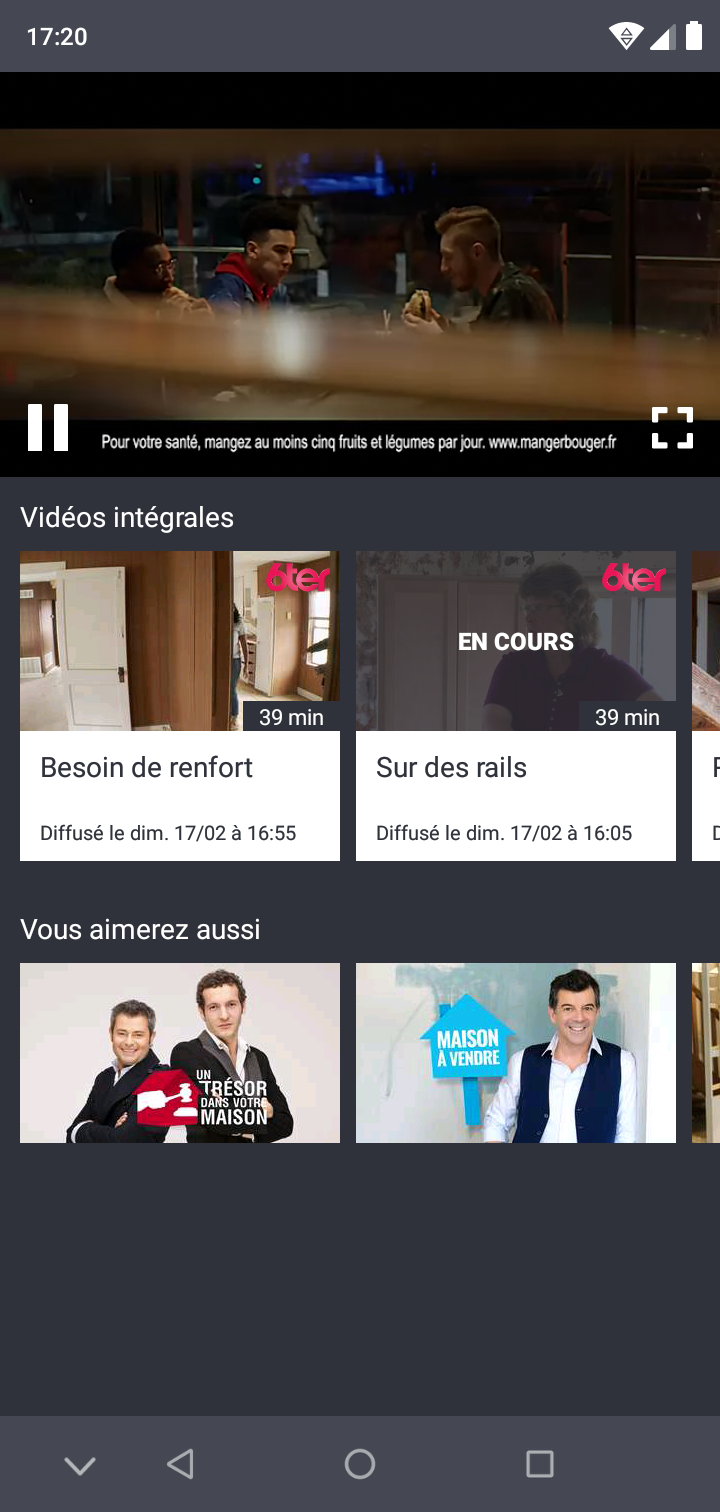
Task: Go to the home screen
Action: pos(360,1464)
